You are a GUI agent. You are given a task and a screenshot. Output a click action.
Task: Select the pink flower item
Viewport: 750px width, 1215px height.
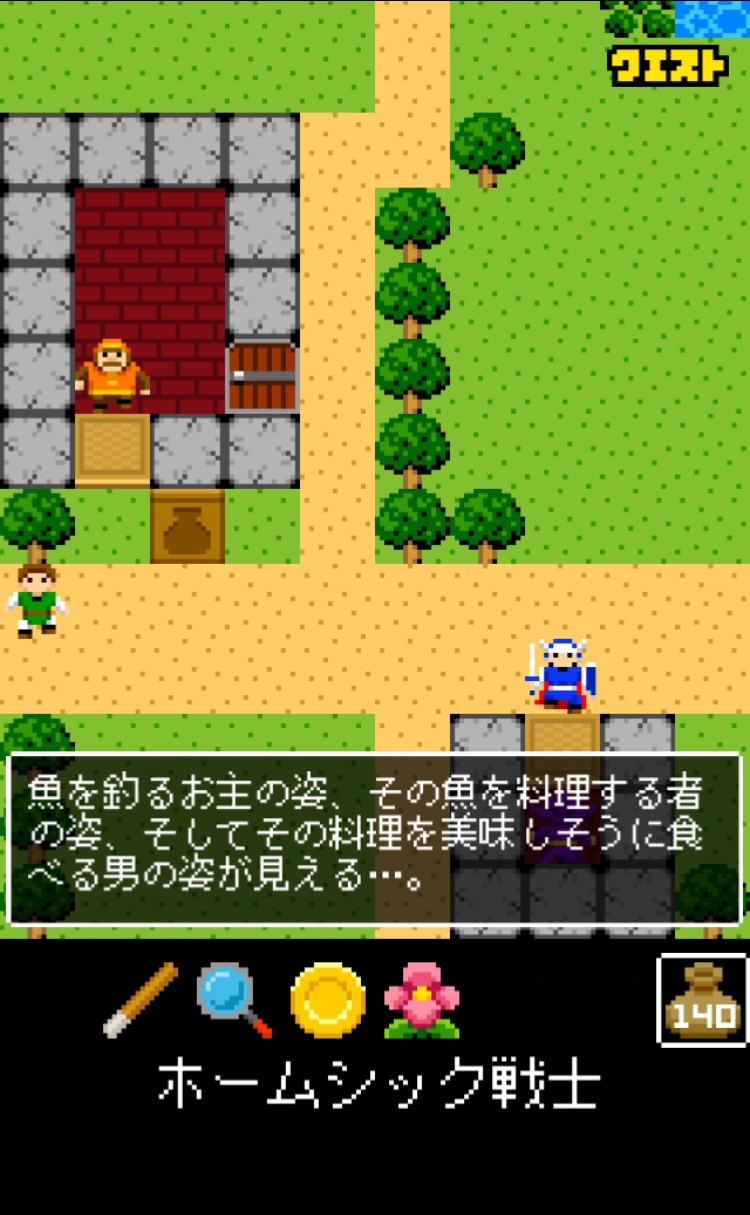[422, 1000]
